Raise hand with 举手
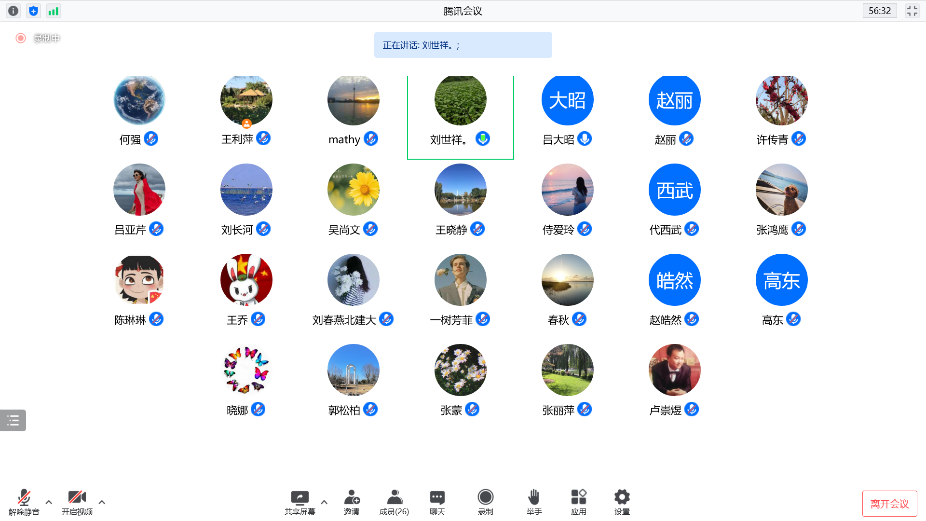926x521 pixels. click(x=534, y=500)
